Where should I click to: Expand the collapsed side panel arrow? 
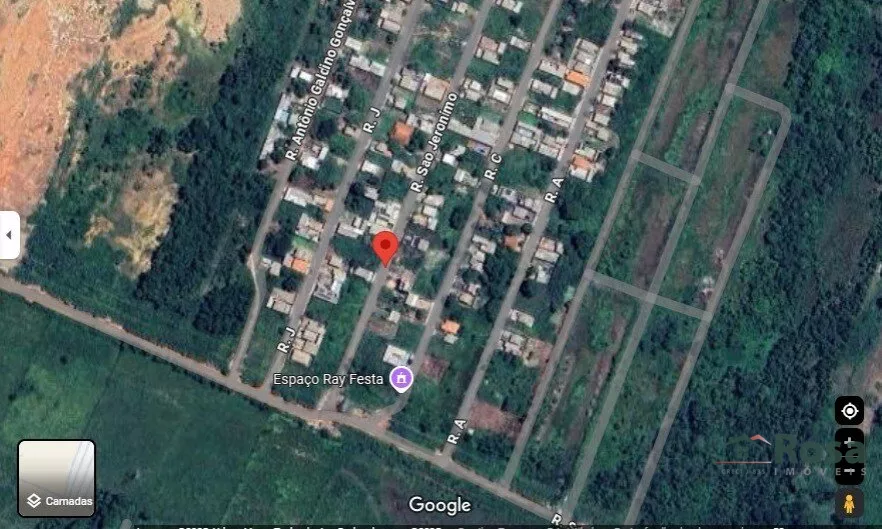click(9, 235)
